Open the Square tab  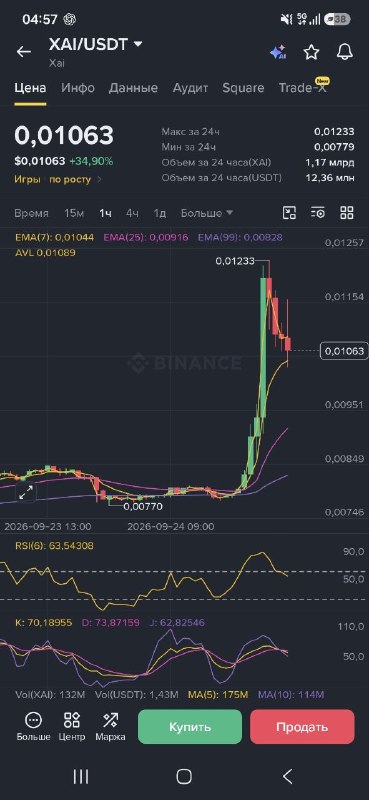[x=243, y=88]
